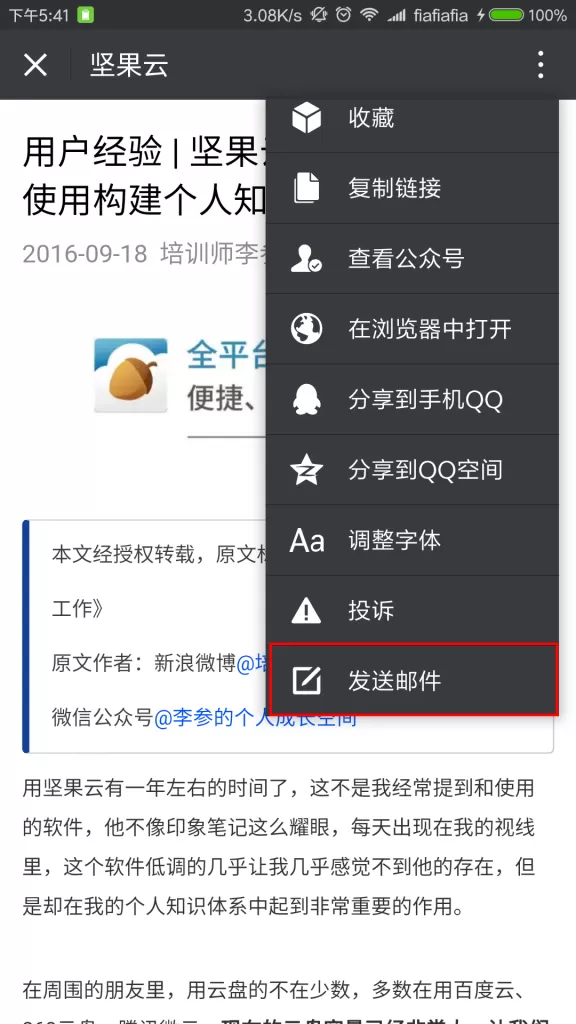The image size is (576, 1024).
Task: Select 在浏览器中打开
Action: click(413, 329)
